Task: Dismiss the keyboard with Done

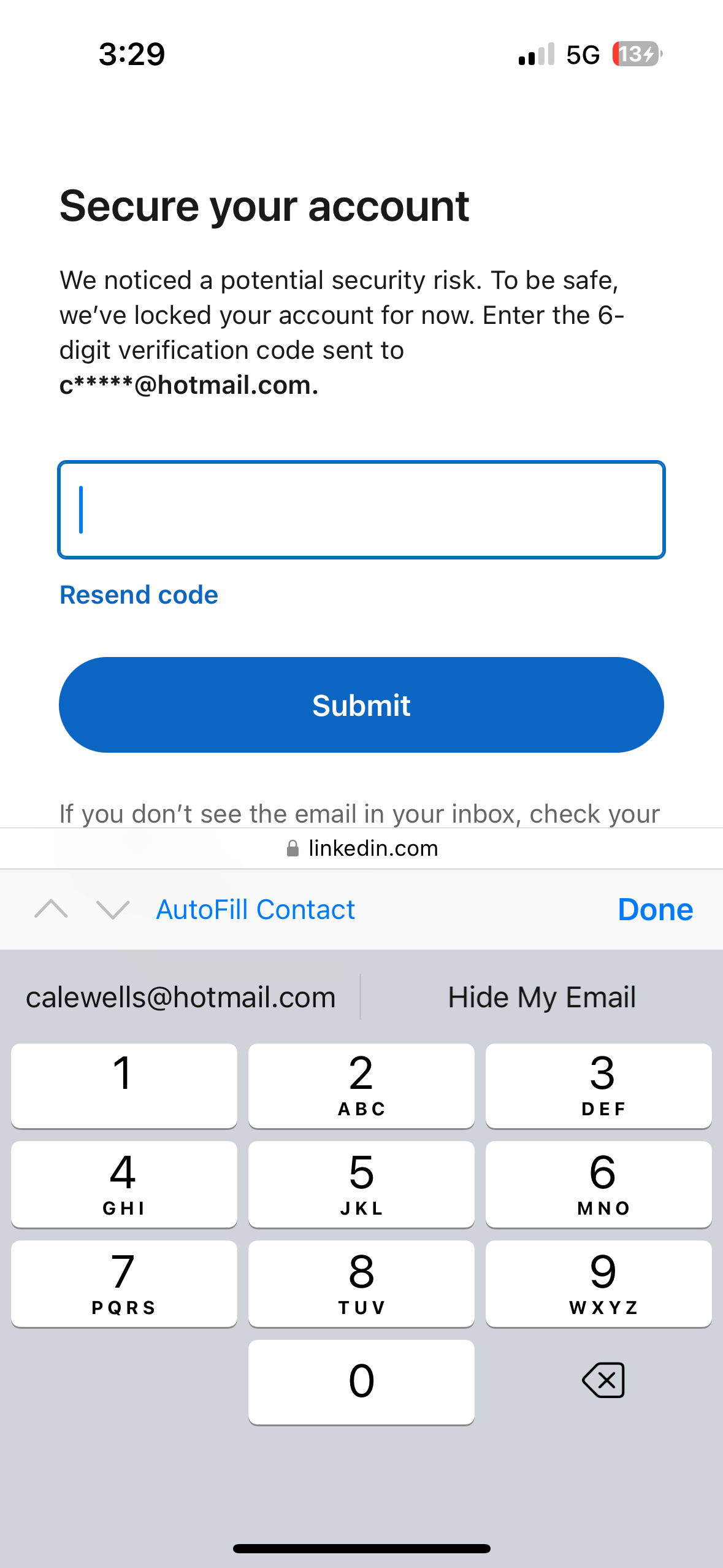Action: pyautogui.click(x=655, y=909)
